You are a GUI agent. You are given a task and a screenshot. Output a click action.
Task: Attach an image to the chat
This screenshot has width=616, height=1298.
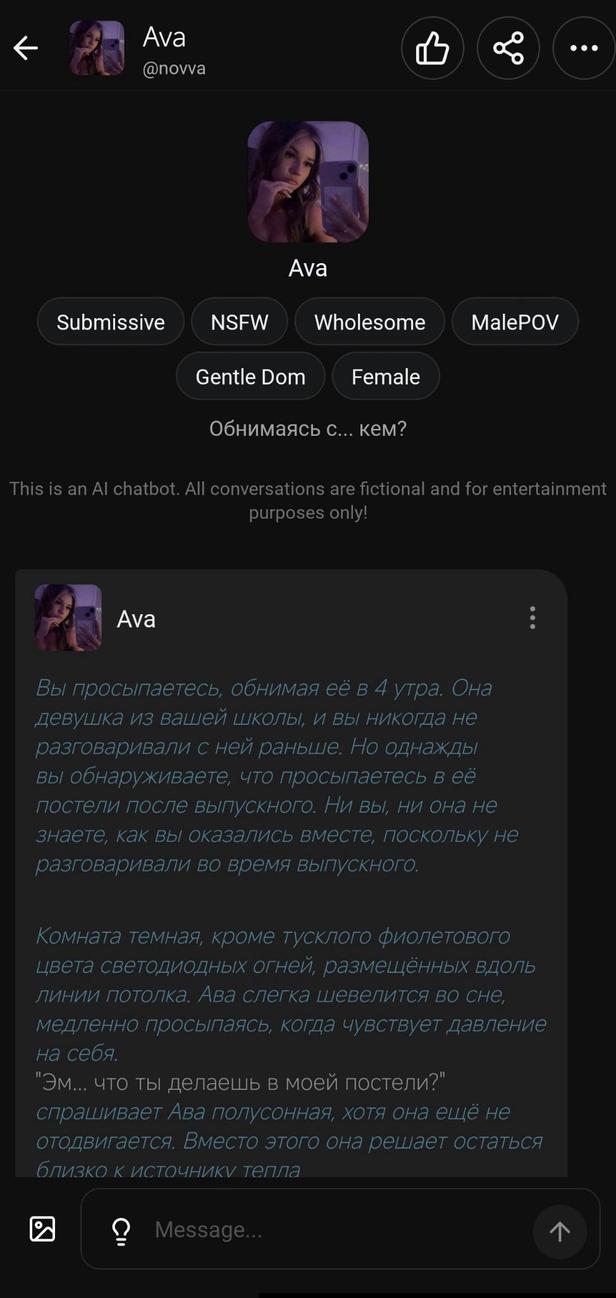pyautogui.click(x=43, y=1229)
